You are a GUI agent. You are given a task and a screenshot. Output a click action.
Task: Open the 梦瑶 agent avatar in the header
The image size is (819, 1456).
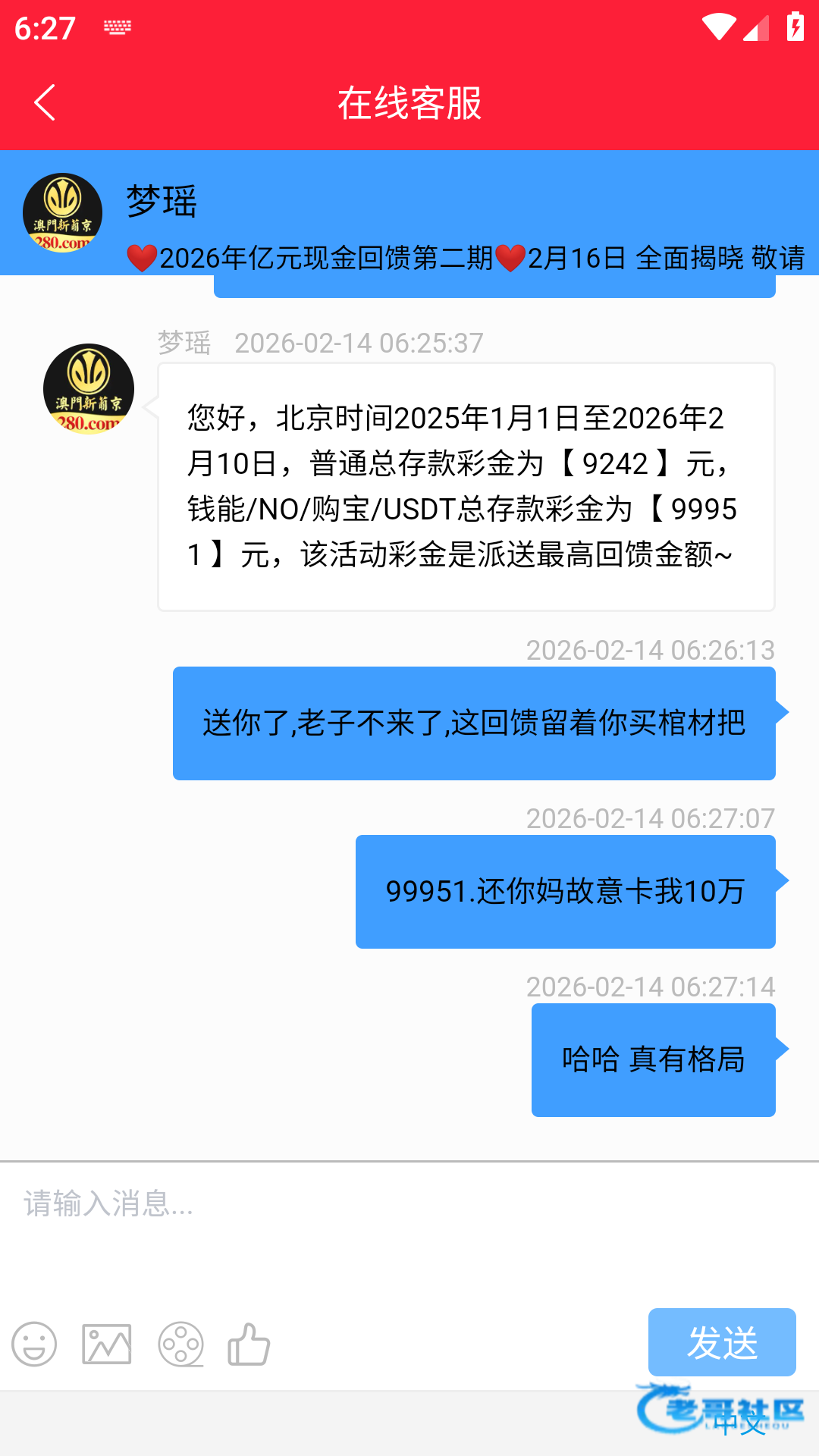[63, 213]
